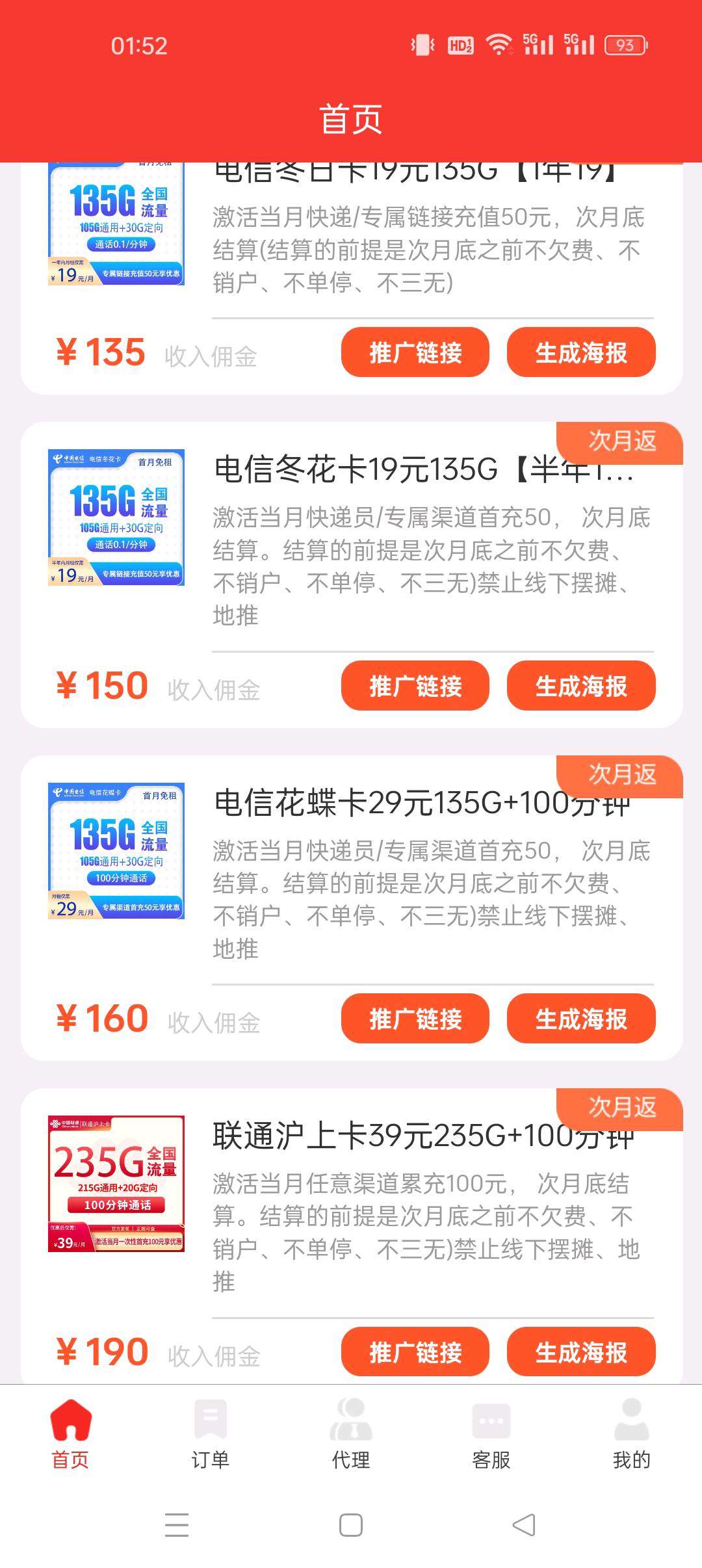Create poster for 电信花蝶卡29元135G
The width and height of the screenshot is (702, 1568).
tap(580, 1019)
